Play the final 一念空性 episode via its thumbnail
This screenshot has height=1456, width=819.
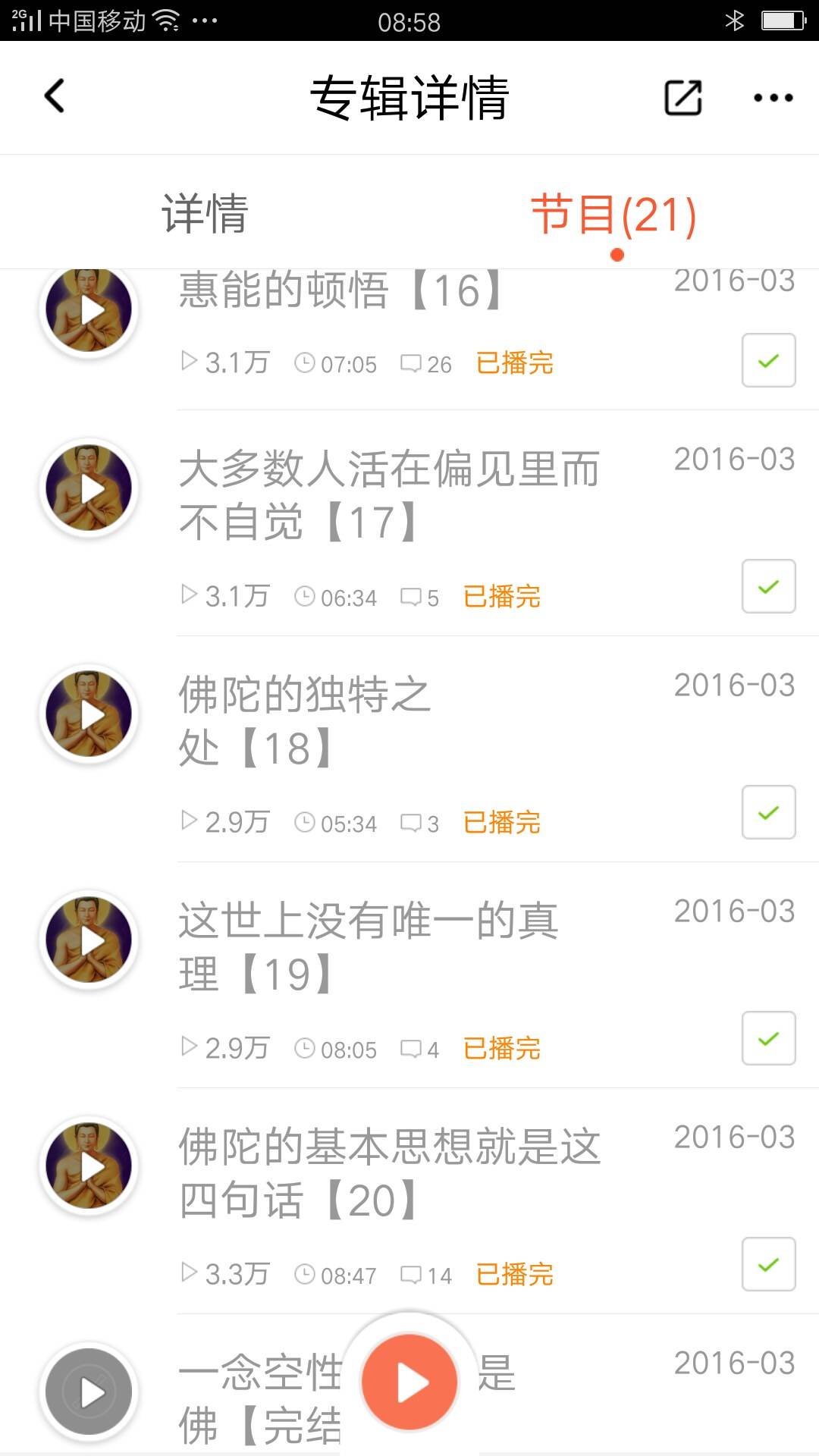(x=89, y=1392)
